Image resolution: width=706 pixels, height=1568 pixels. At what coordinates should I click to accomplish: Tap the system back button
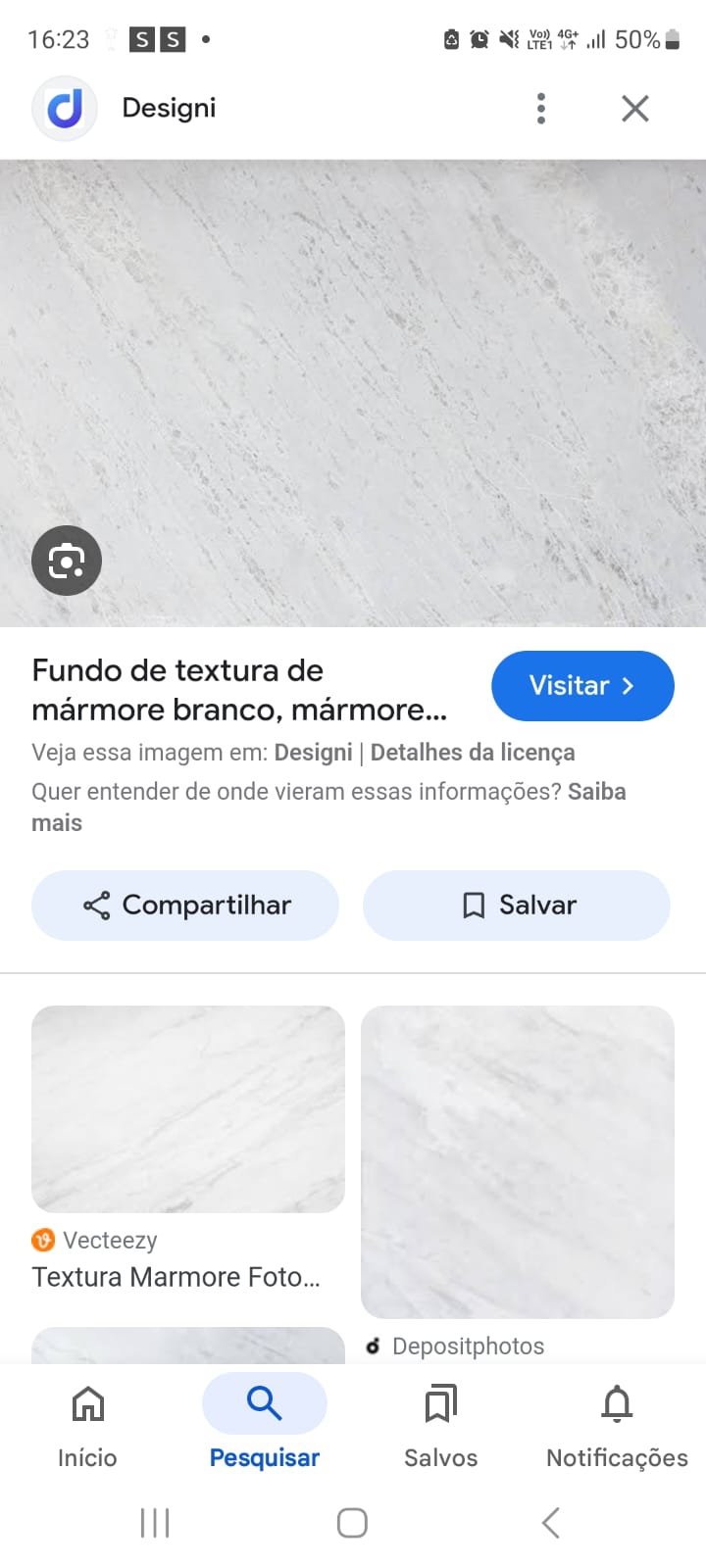click(551, 1523)
